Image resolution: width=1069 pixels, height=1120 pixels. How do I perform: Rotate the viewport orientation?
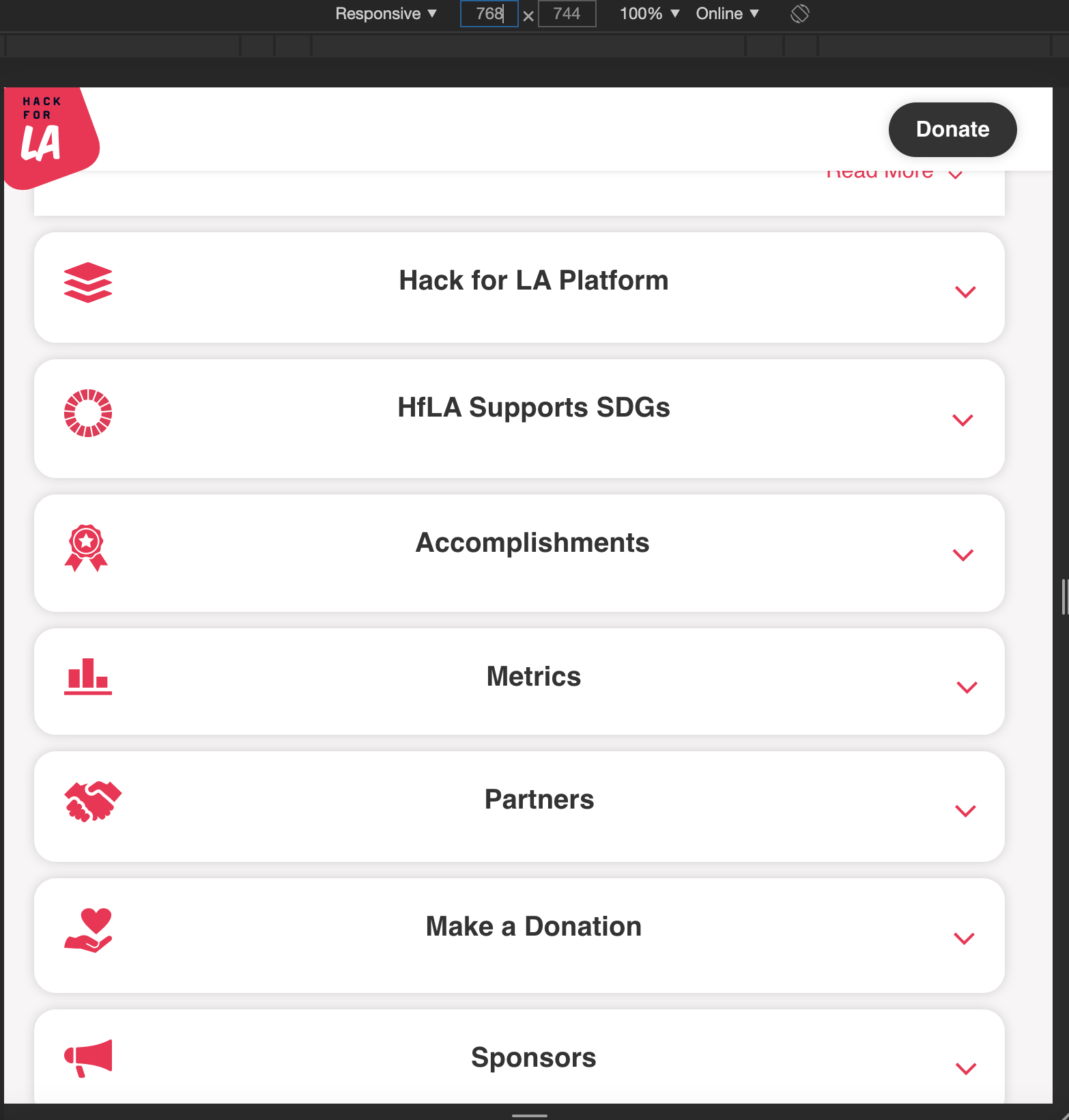[x=799, y=14]
